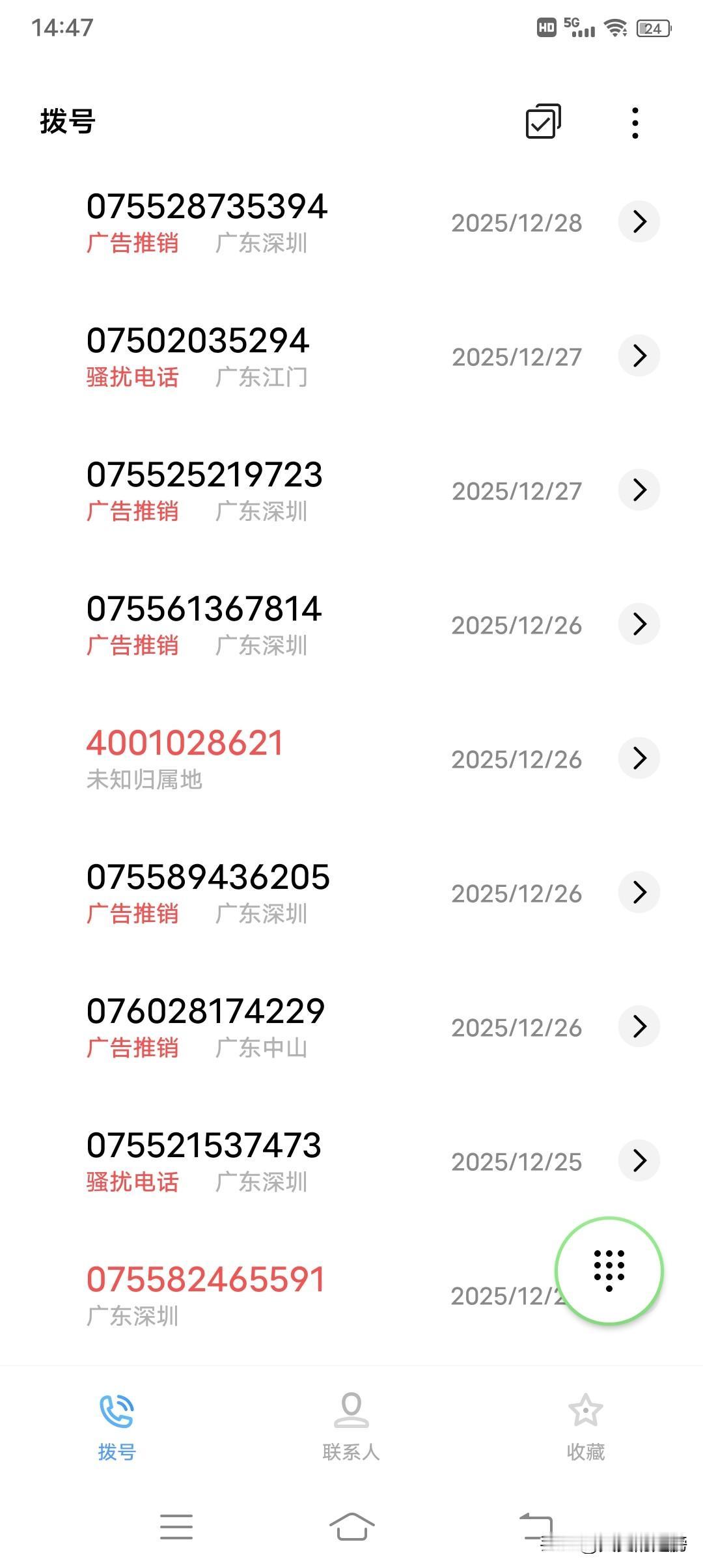This screenshot has width=703, height=1568.
Task: View call details for 07502035294
Action: [x=639, y=356]
